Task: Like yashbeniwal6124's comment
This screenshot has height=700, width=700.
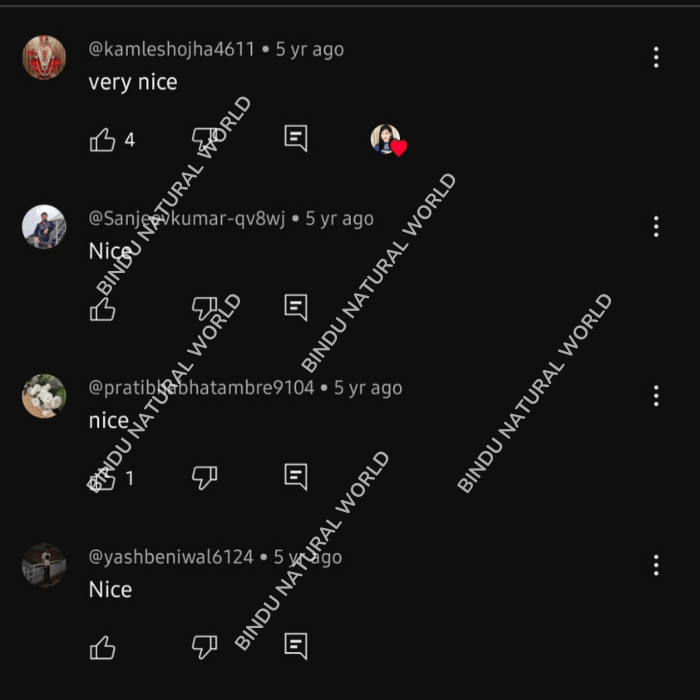Action: coord(103,648)
